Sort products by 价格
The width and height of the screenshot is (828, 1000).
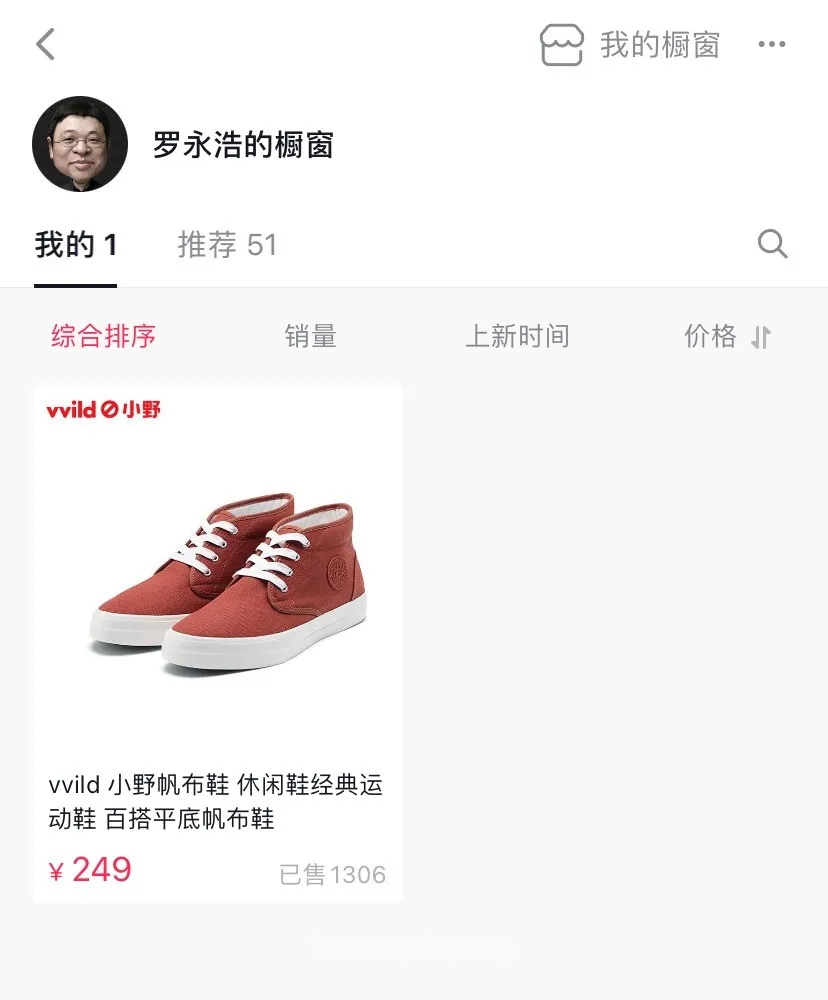click(x=727, y=336)
